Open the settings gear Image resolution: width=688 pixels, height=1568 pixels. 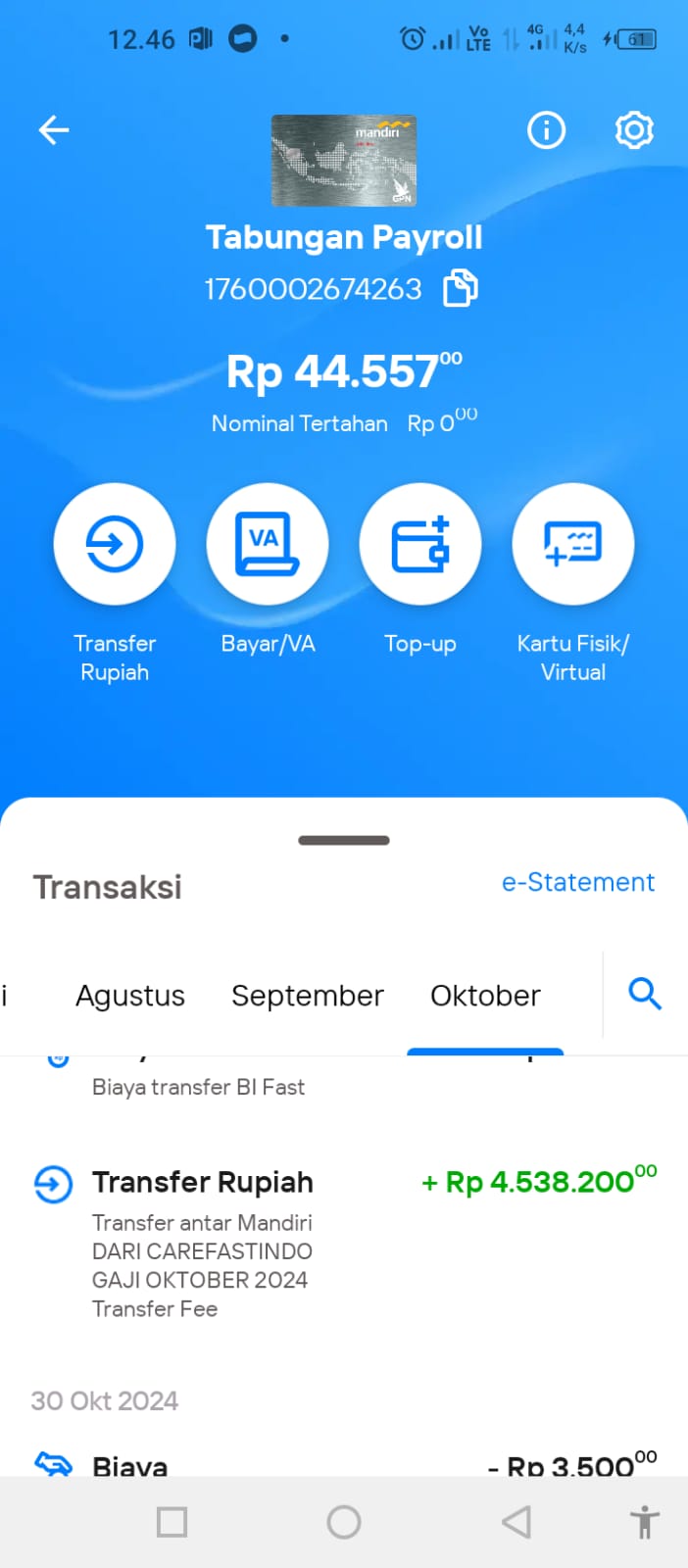[634, 130]
